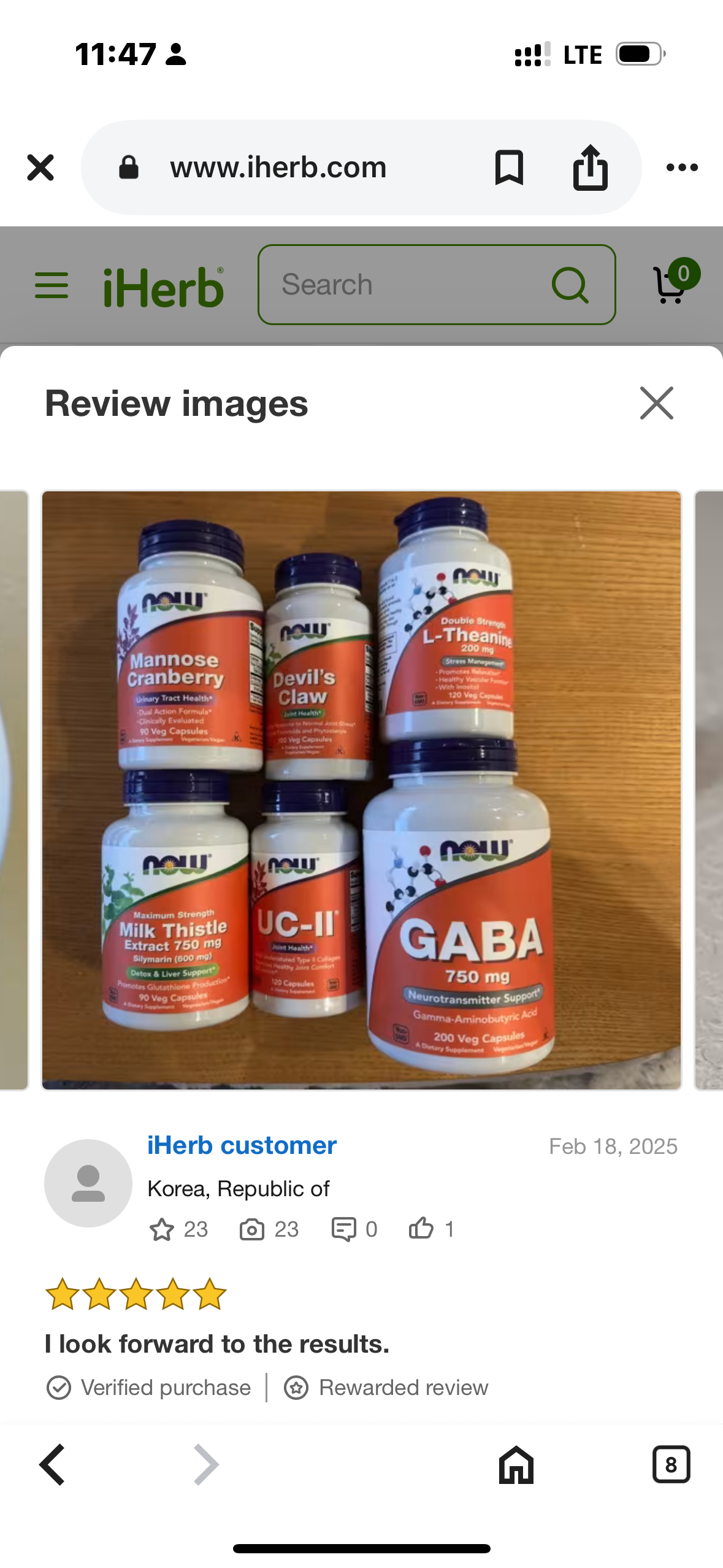Image resolution: width=723 pixels, height=1568 pixels.
Task: View the next review image on the right
Action: pos(708,790)
